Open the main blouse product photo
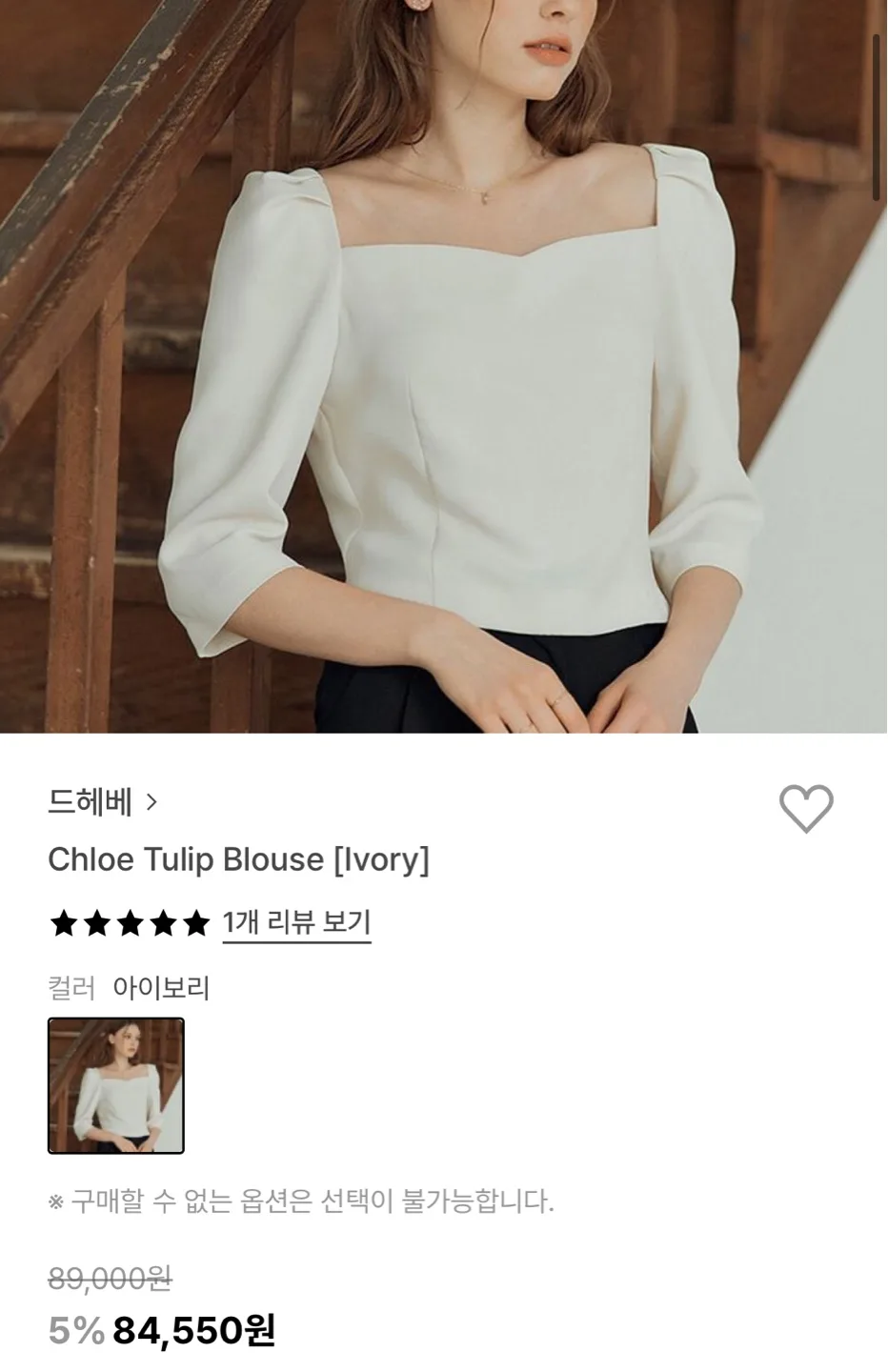This screenshot has width=888, height=1372. point(444,367)
